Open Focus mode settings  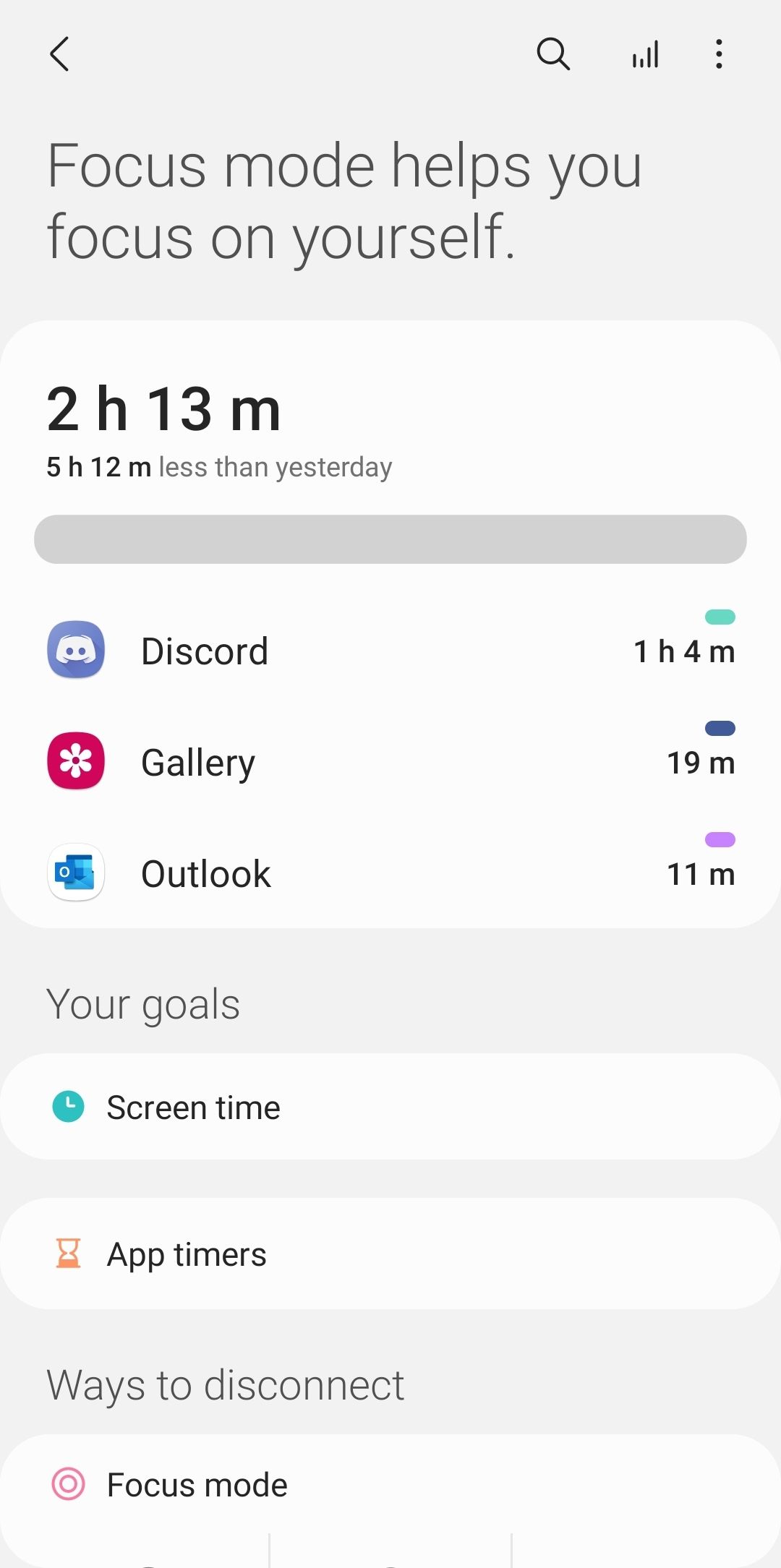tap(390, 1485)
